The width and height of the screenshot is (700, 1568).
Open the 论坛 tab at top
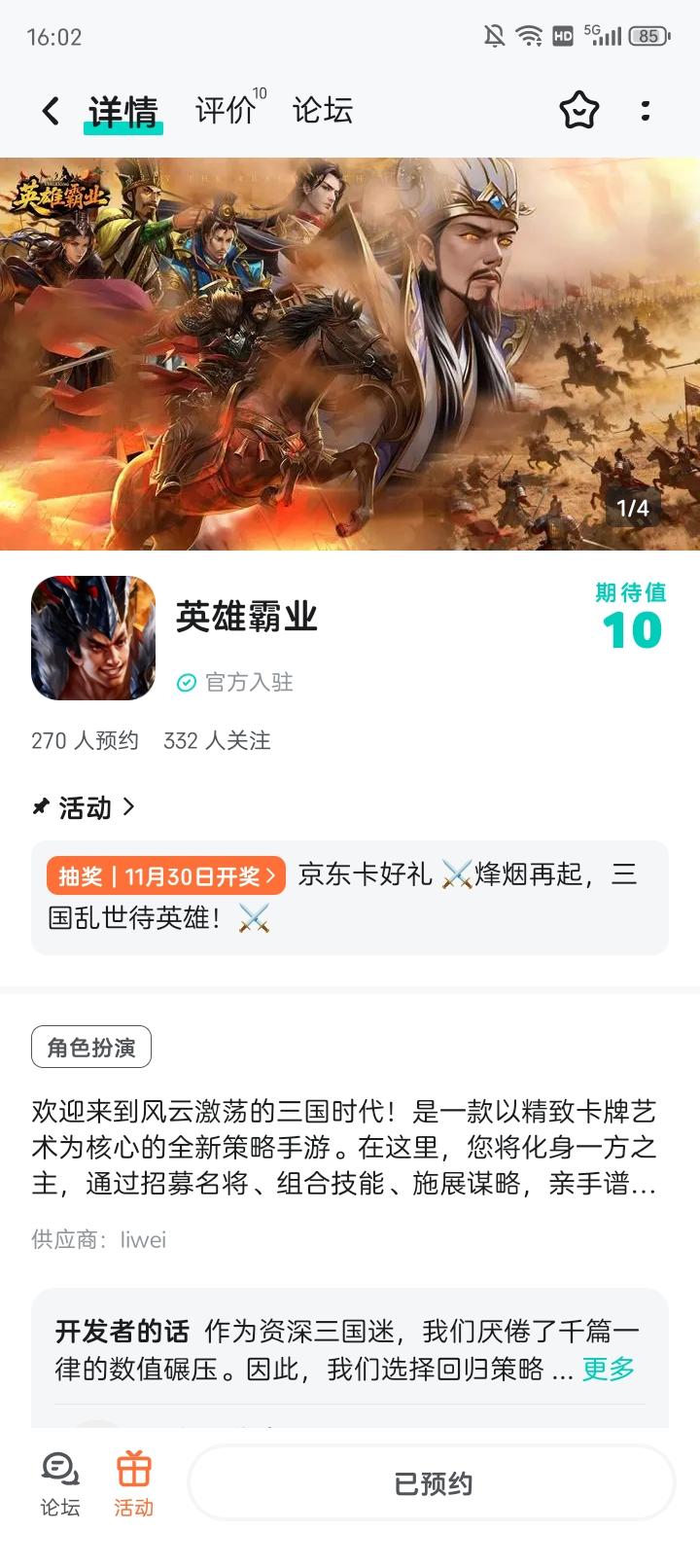tap(324, 110)
